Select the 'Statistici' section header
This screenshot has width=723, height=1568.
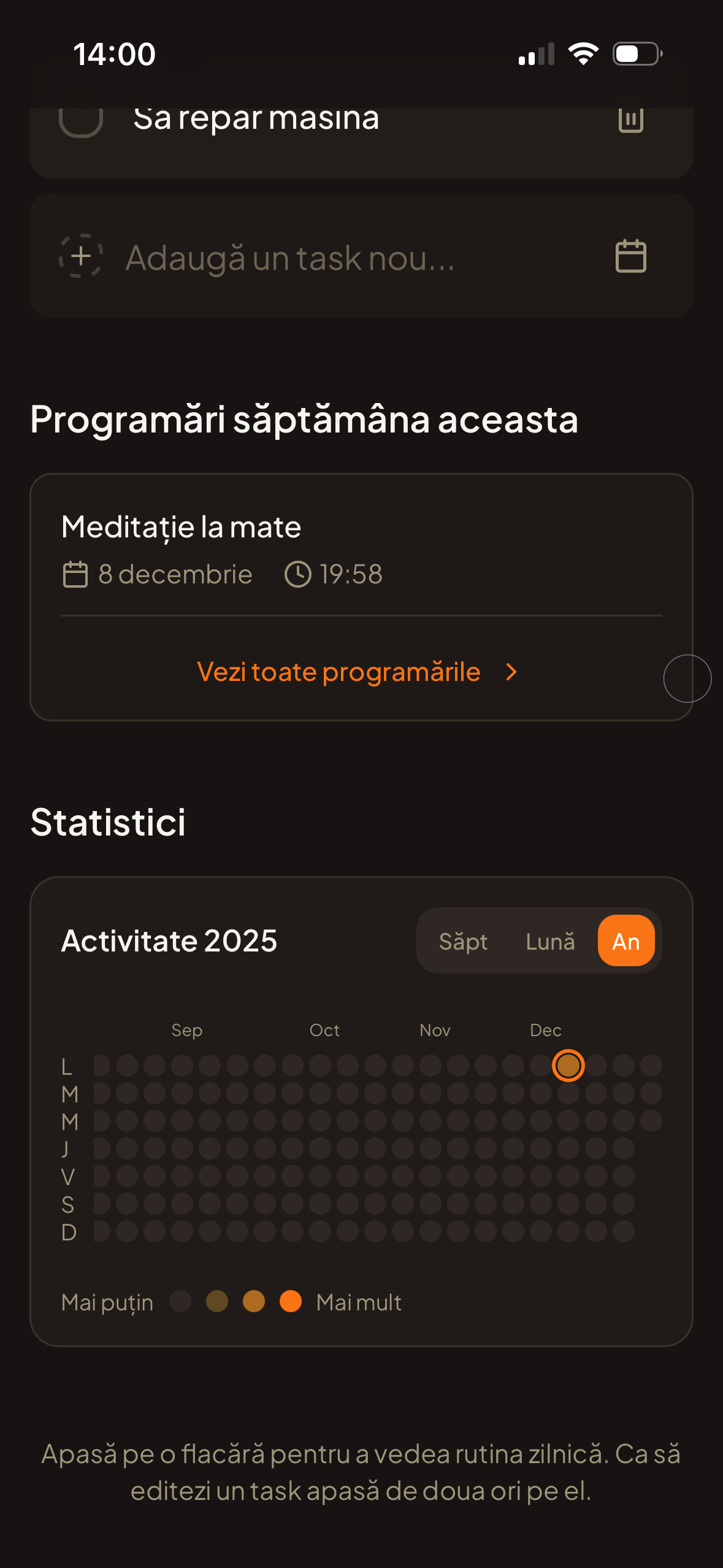click(x=109, y=824)
